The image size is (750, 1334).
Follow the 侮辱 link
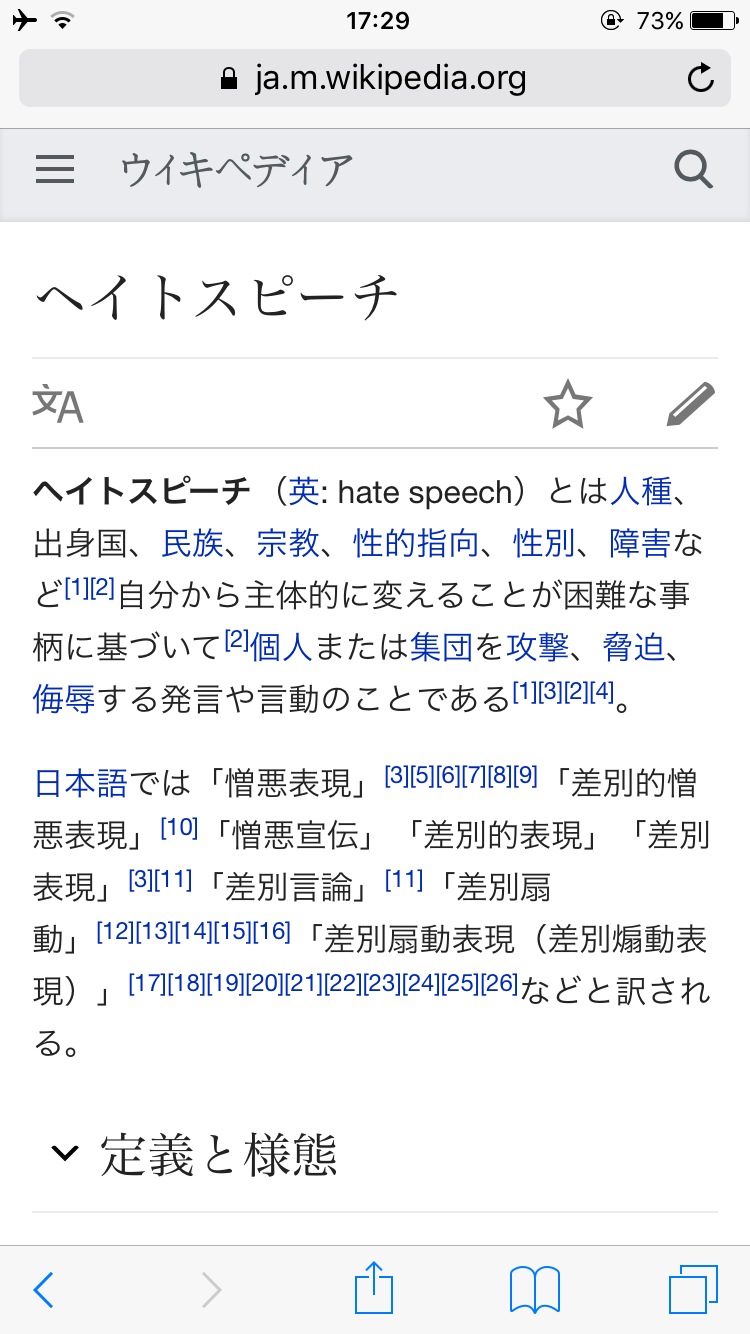(x=64, y=699)
